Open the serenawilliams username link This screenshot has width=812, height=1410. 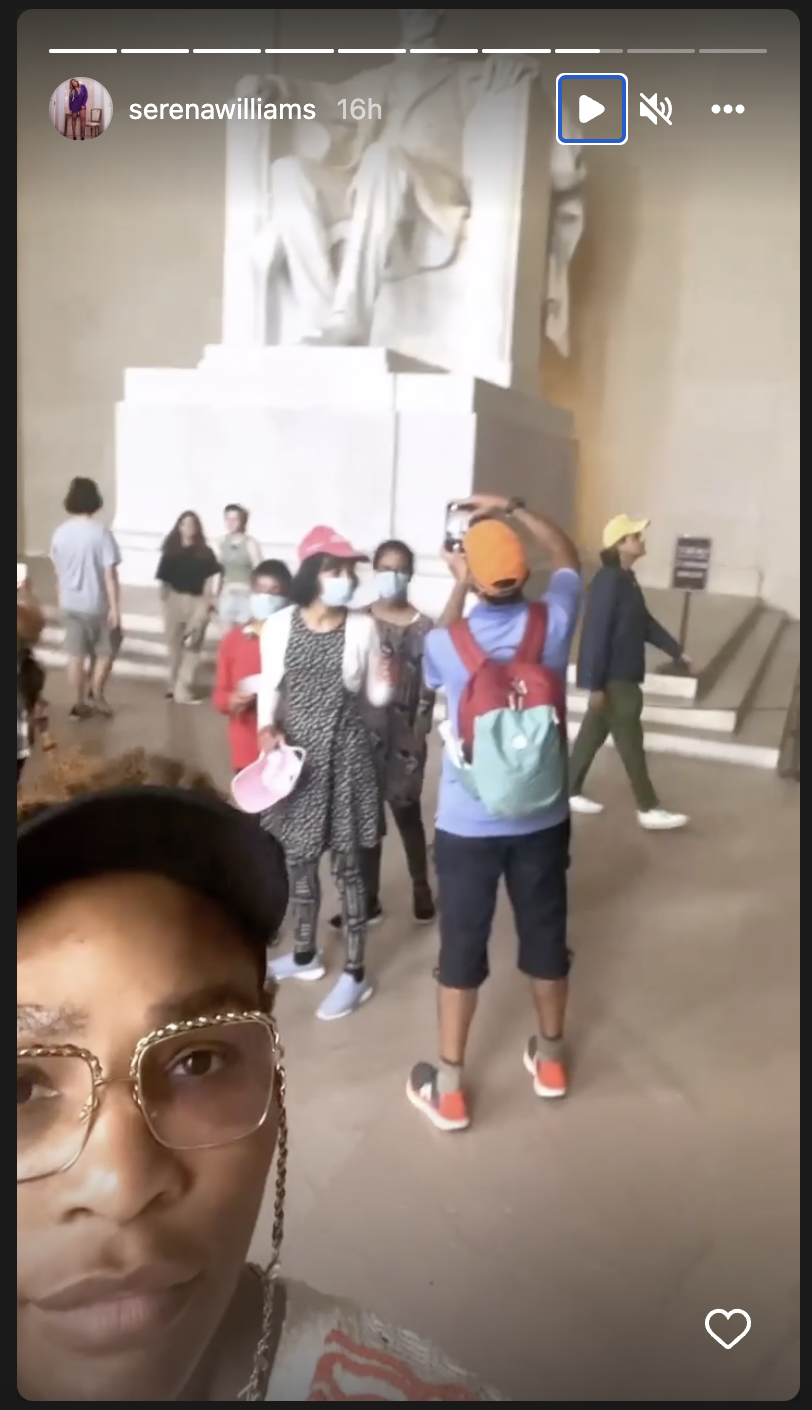[x=222, y=109]
